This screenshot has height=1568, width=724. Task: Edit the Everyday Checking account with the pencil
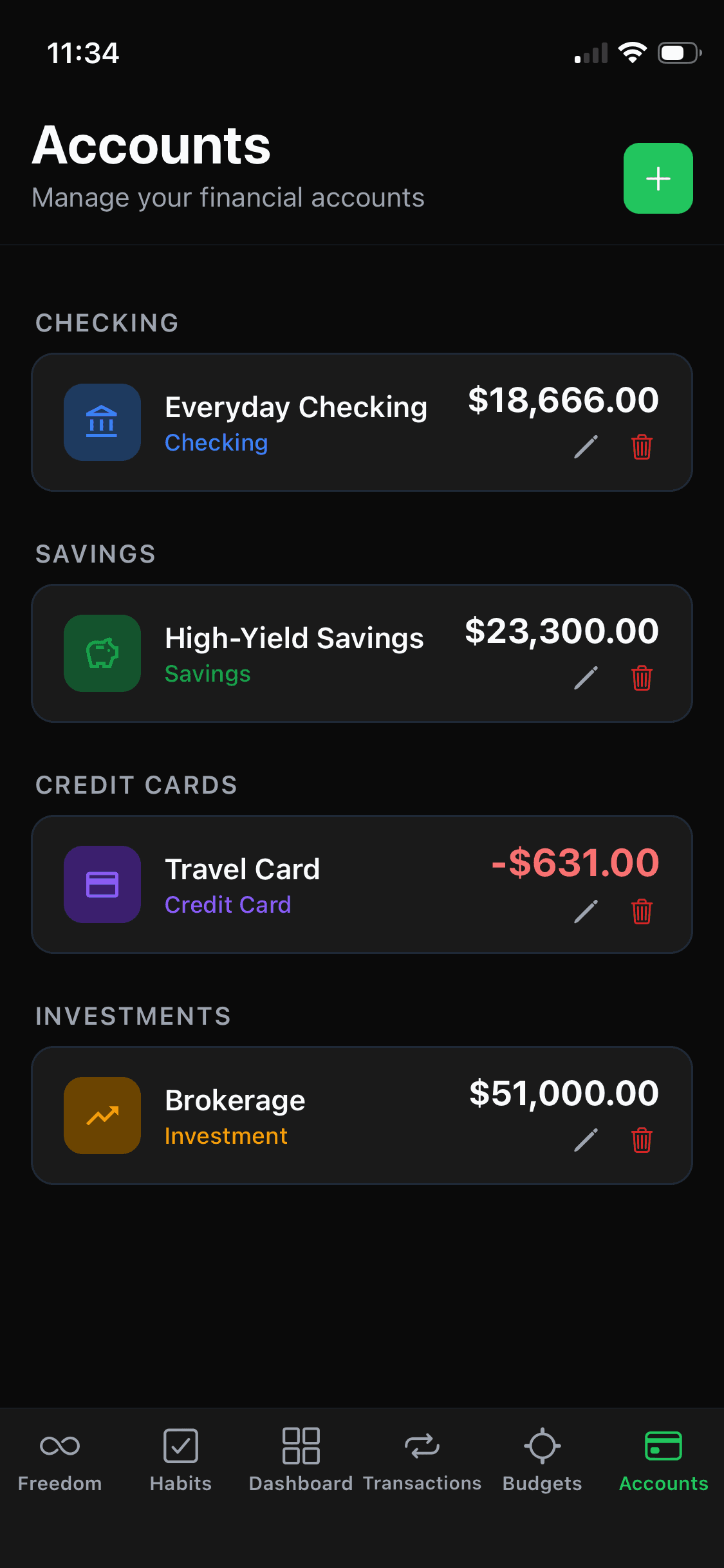[x=586, y=447]
